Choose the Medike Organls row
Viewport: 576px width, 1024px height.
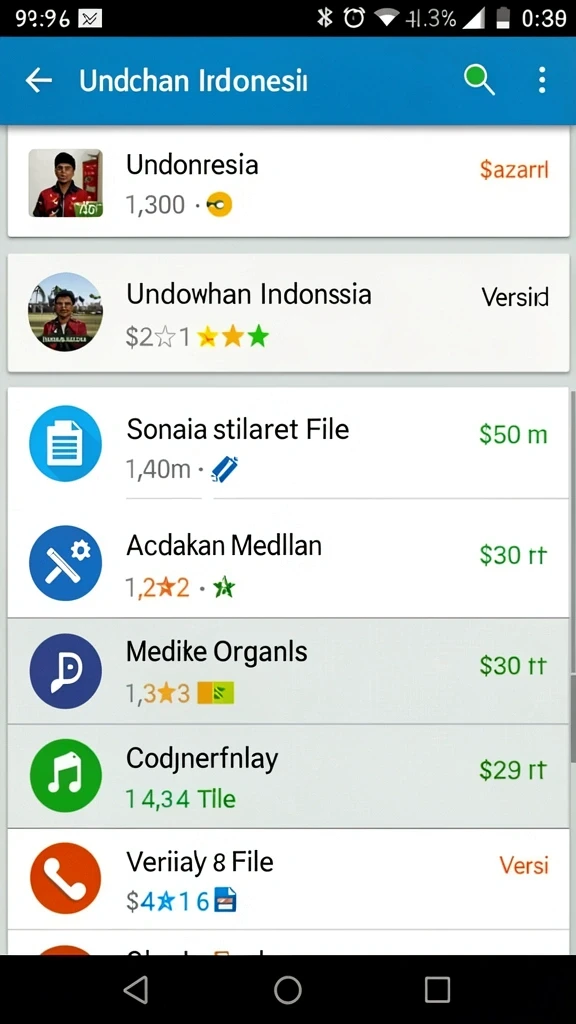click(x=288, y=671)
